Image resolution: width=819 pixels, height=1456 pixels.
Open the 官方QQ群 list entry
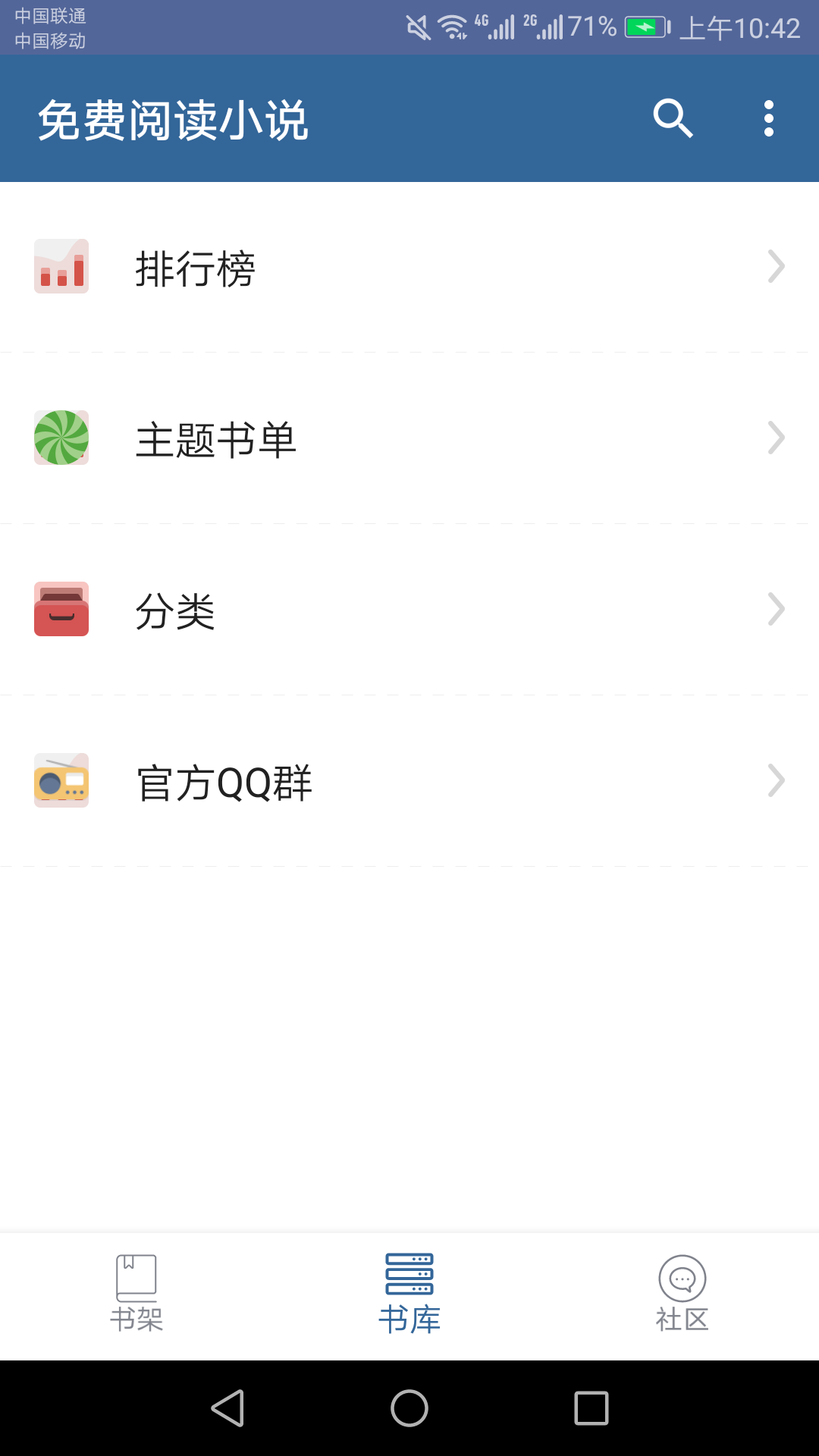303,780
